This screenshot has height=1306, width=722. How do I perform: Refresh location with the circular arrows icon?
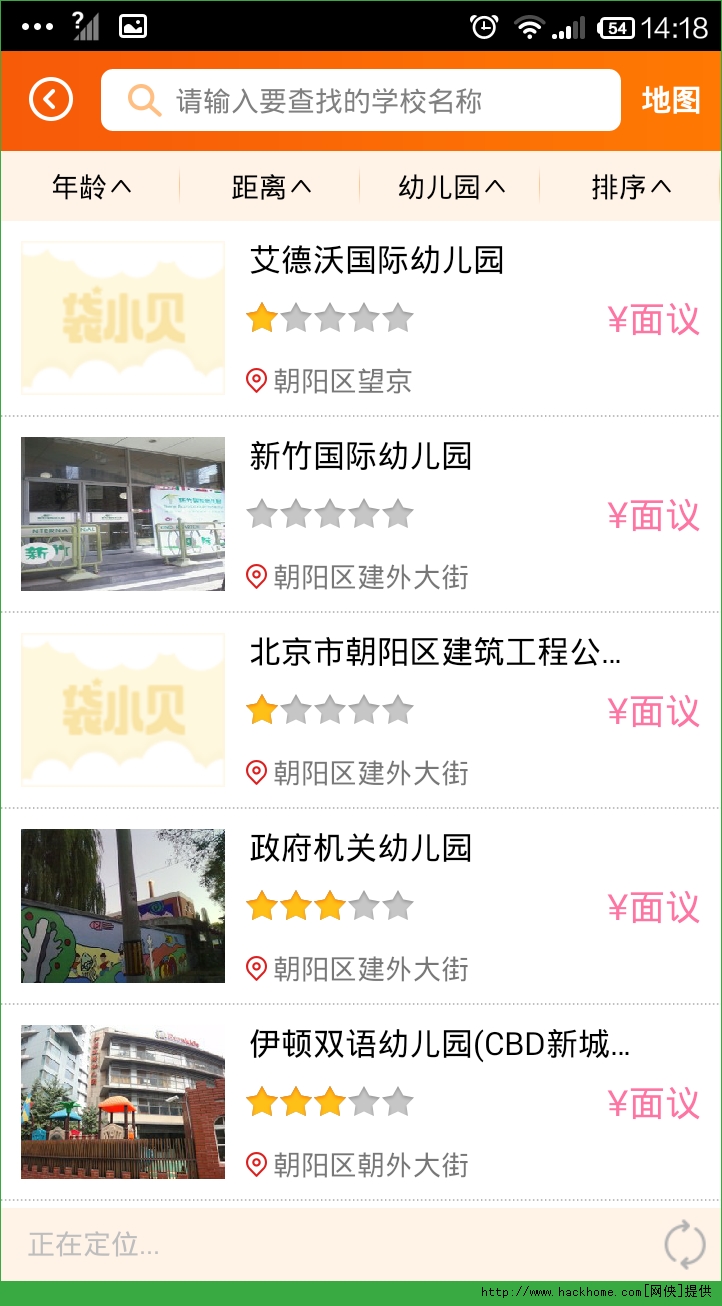685,1244
